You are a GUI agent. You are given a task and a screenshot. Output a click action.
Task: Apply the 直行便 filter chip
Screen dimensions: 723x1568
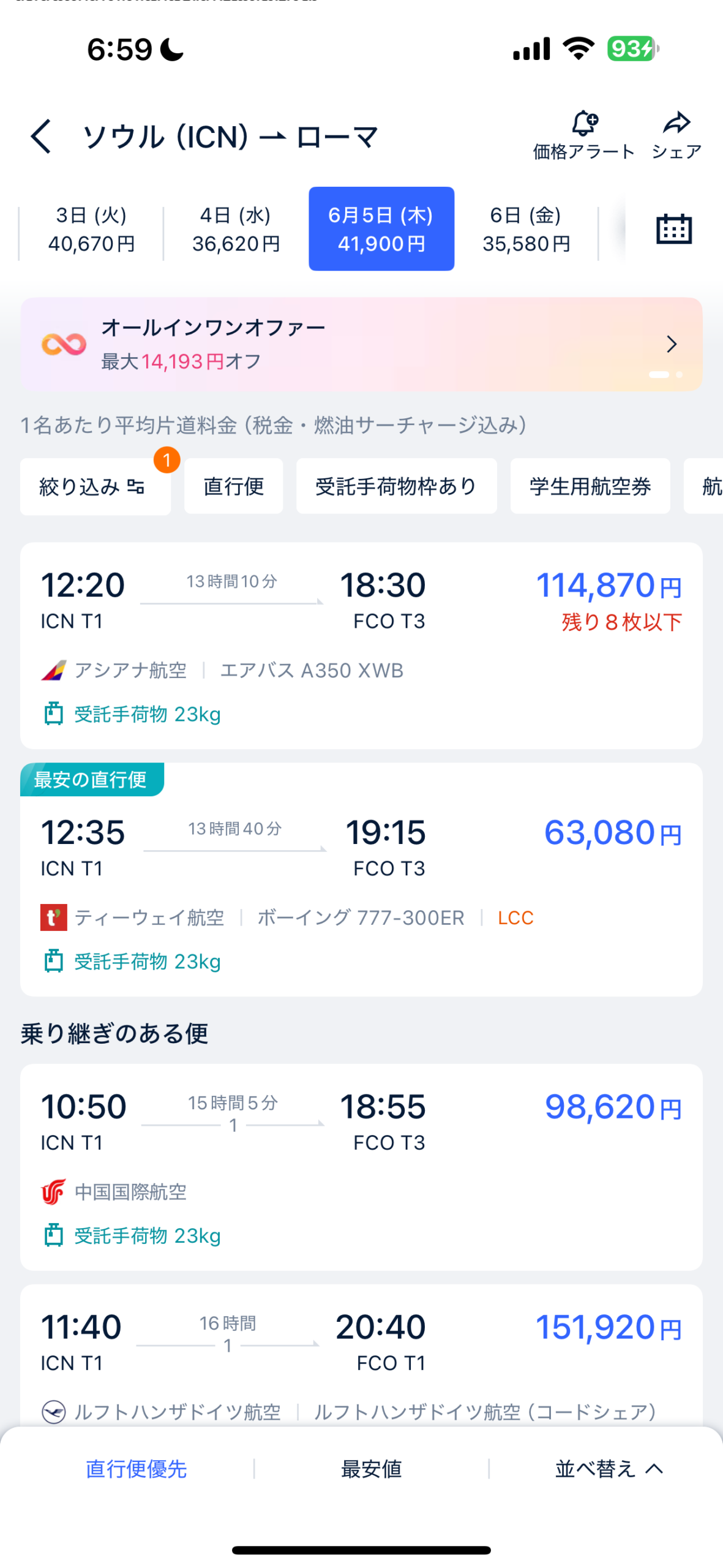tap(233, 486)
